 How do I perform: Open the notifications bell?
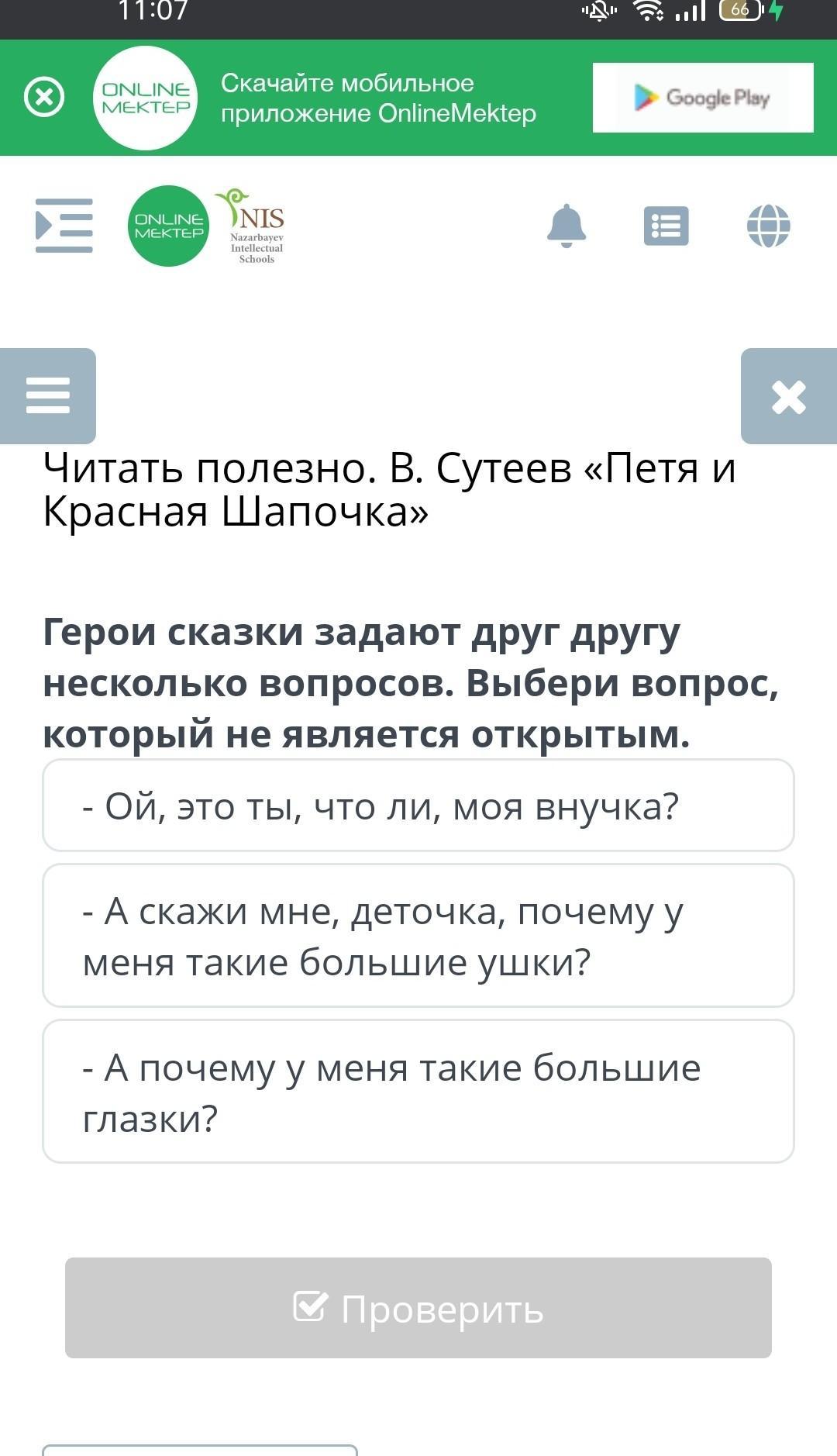(567, 226)
